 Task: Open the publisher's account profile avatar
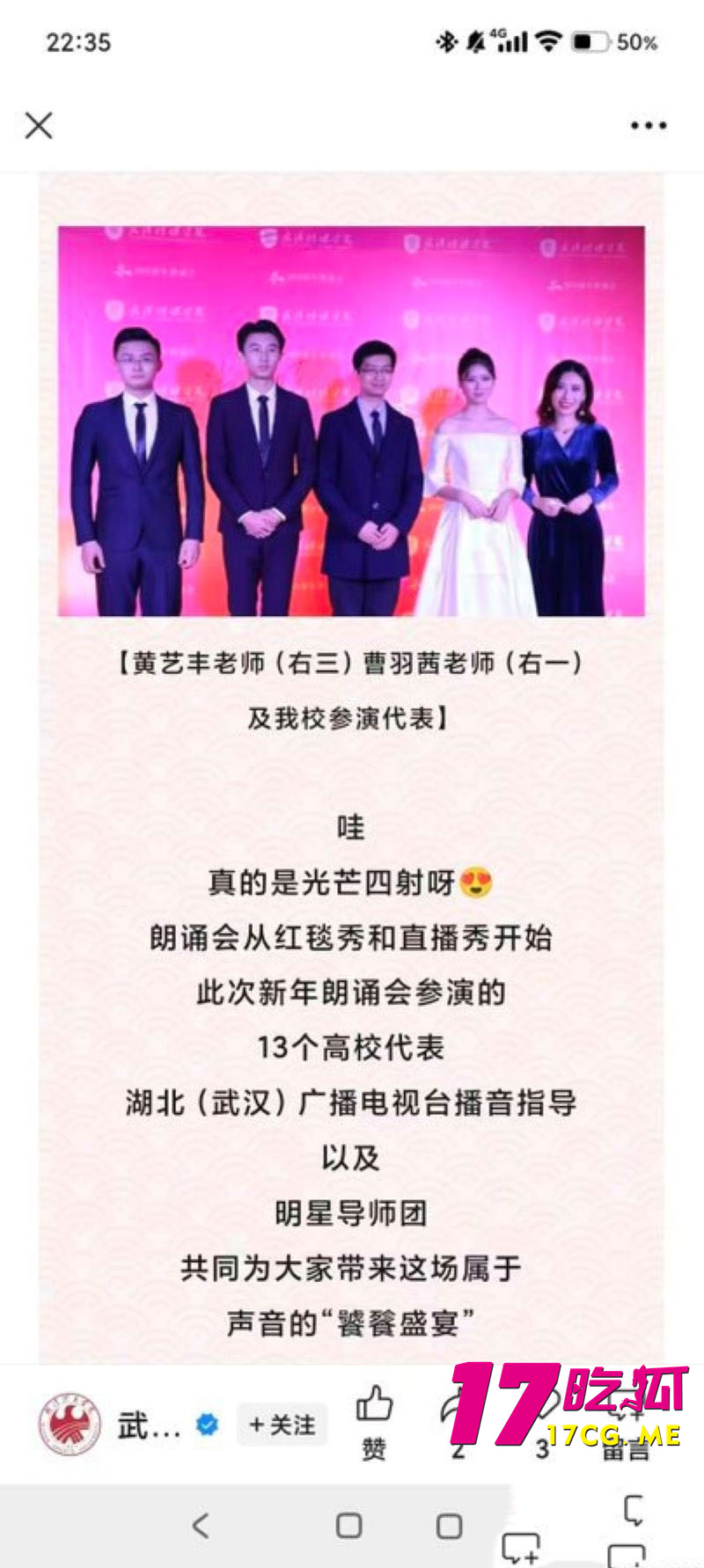click(70, 1425)
